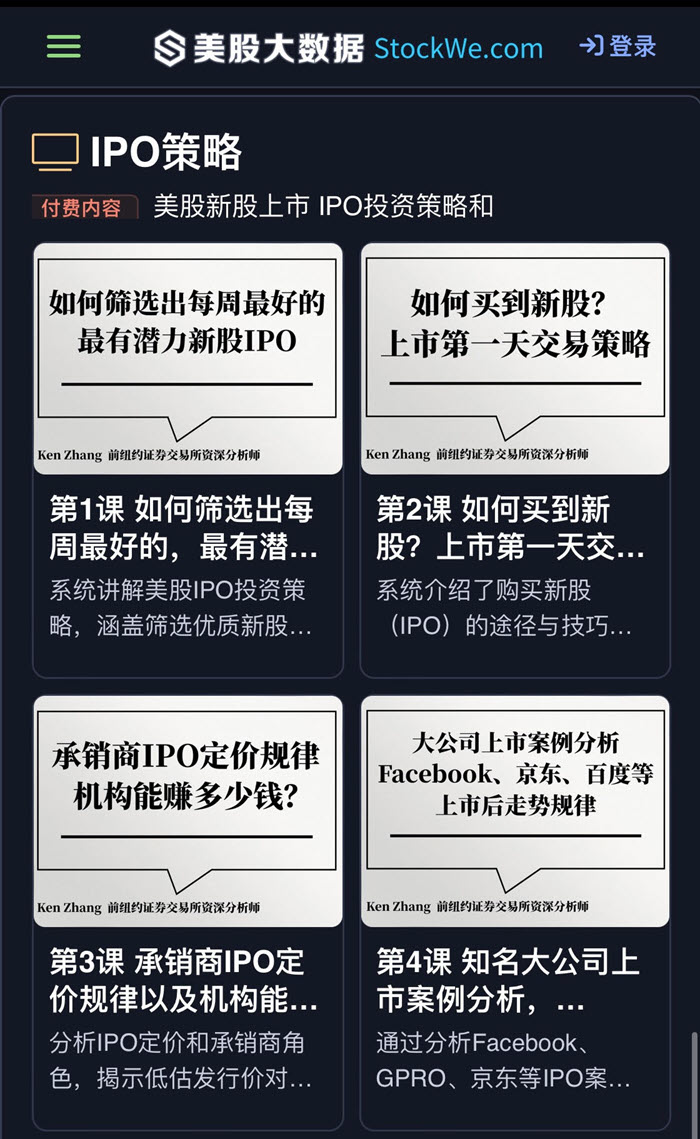Open the hamburger drawer menu
700x1139 pixels.
tap(64, 46)
